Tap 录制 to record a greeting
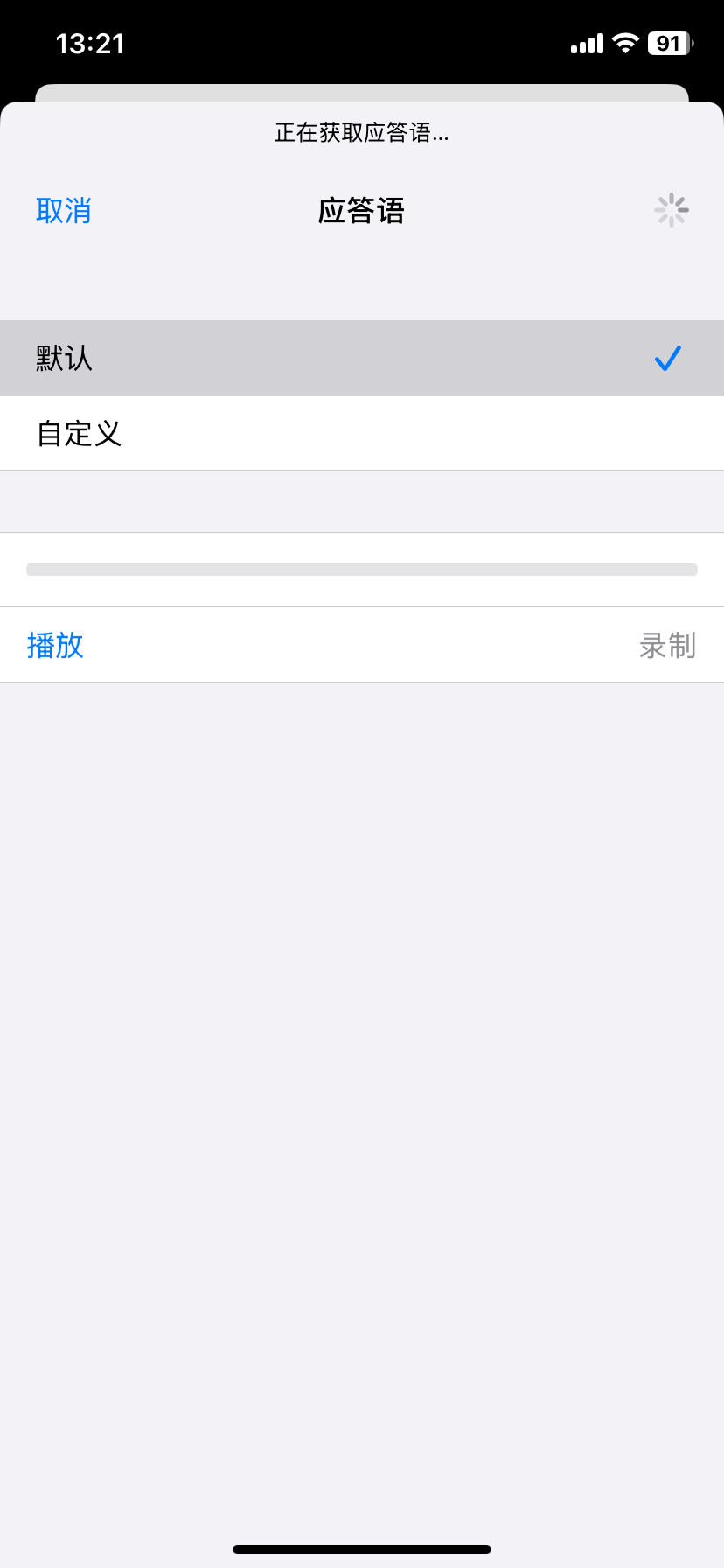This screenshot has height=1568, width=724. [x=667, y=646]
